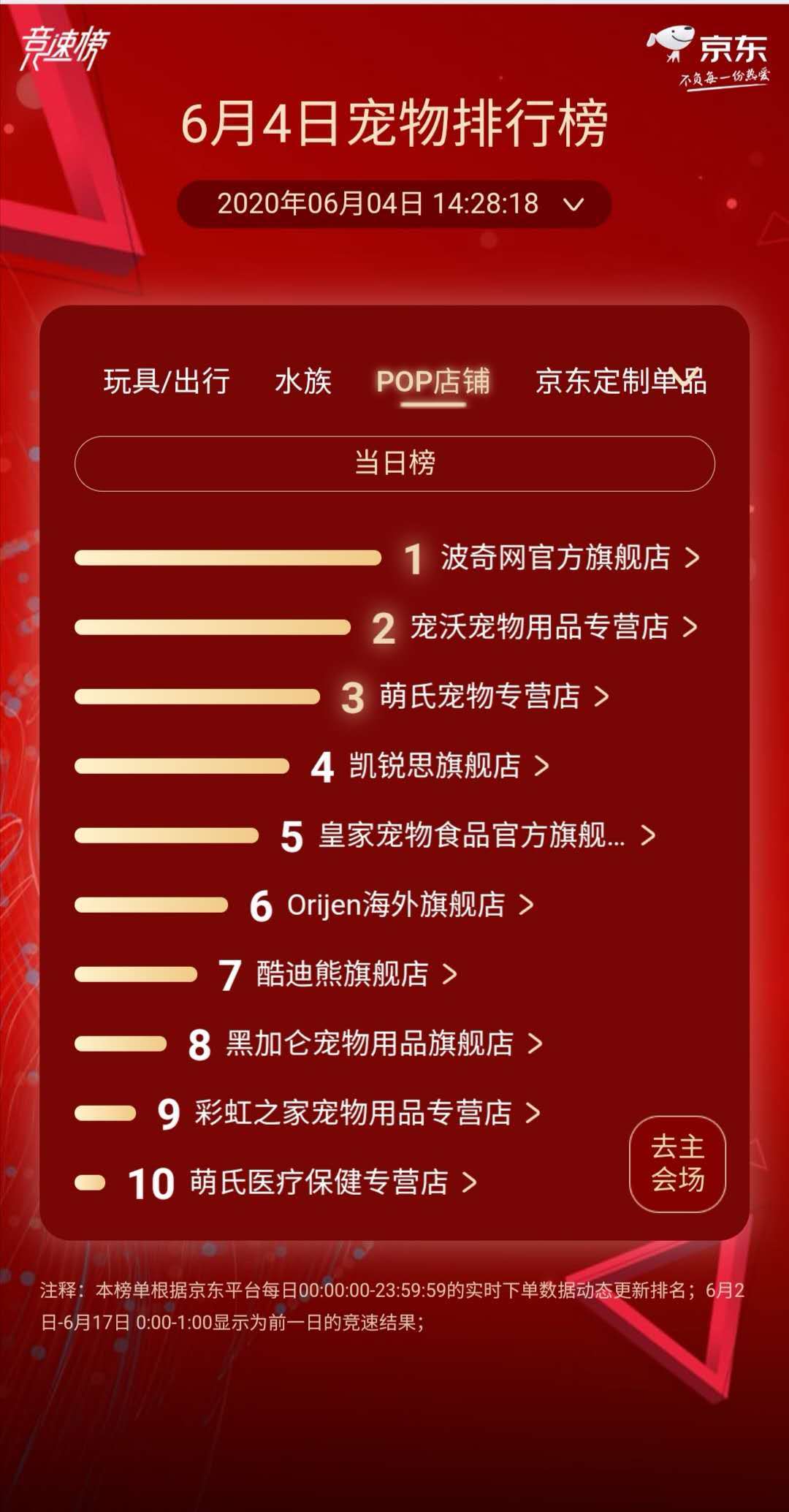Expand the category tabs chevron
The height and width of the screenshot is (1512, 789).
(x=685, y=378)
